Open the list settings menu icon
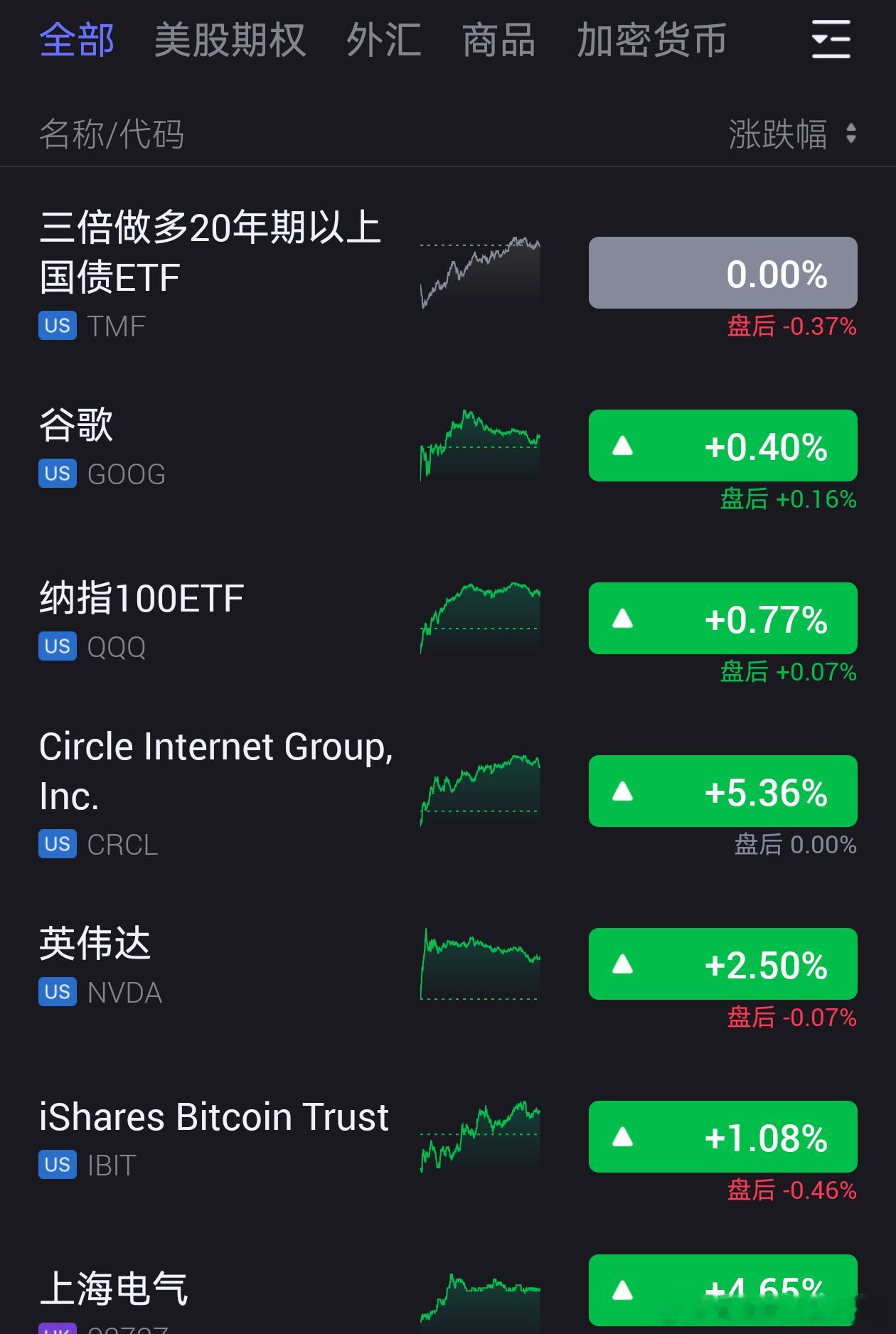 831,40
